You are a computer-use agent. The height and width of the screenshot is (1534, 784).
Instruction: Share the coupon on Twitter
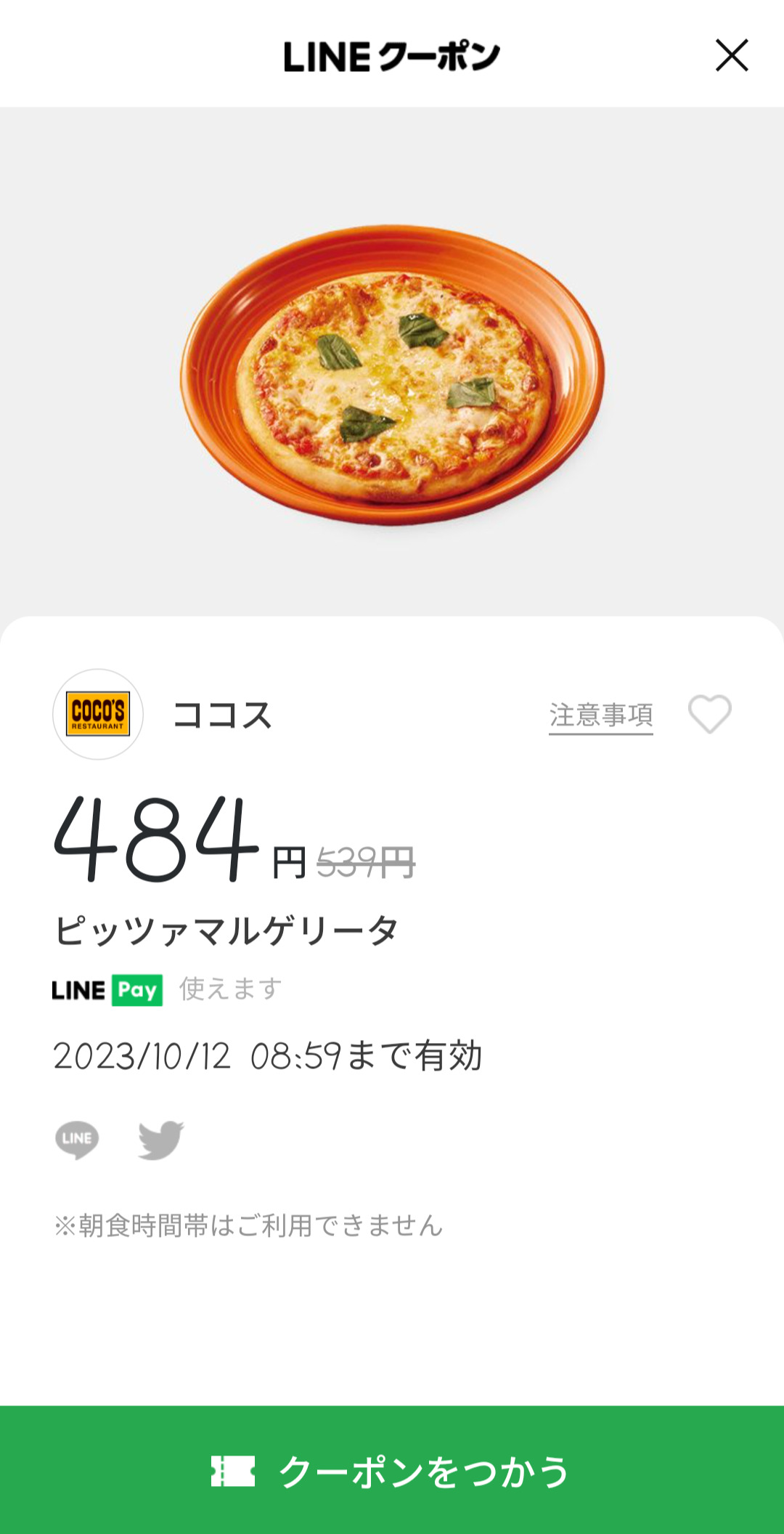point(161,1139)
